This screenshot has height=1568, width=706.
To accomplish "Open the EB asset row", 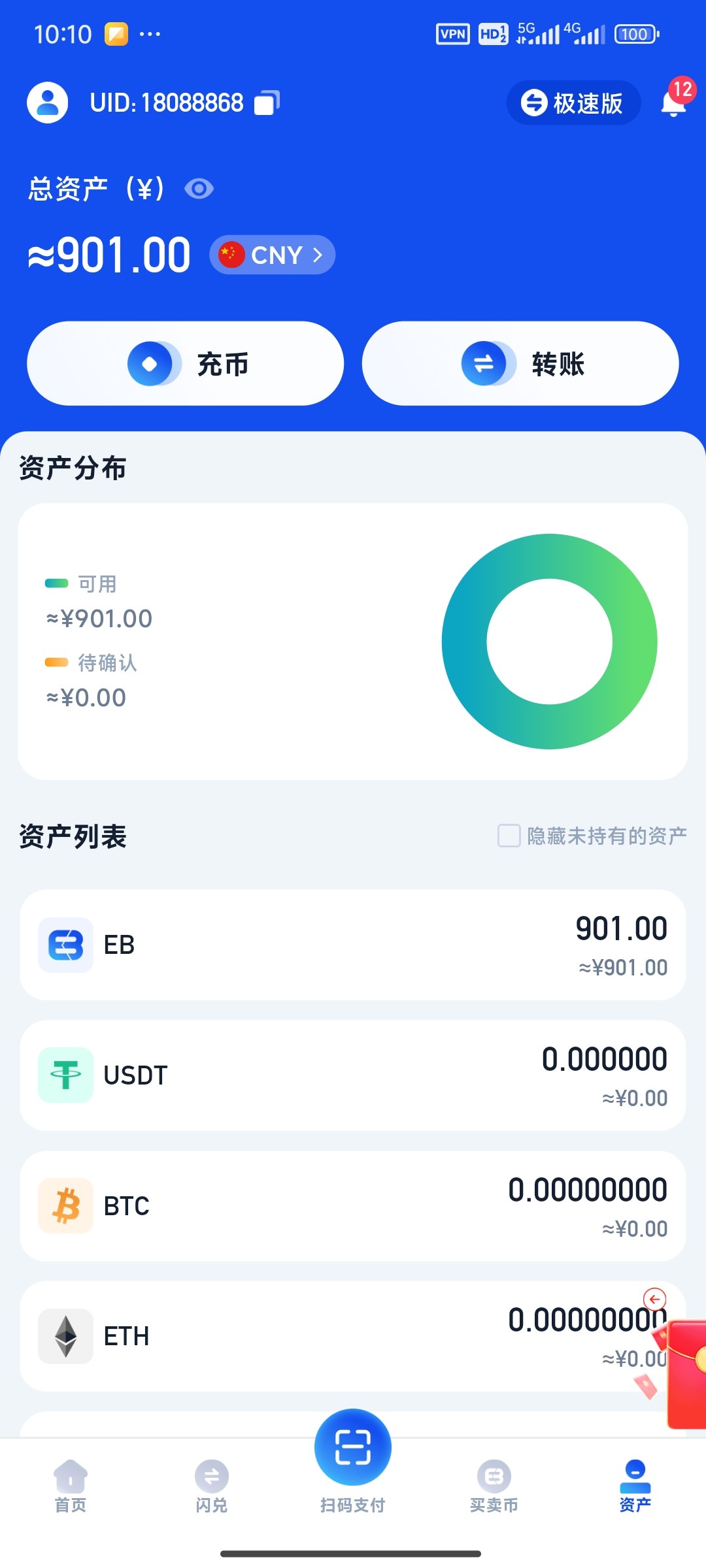I will (x=353, y=945).
